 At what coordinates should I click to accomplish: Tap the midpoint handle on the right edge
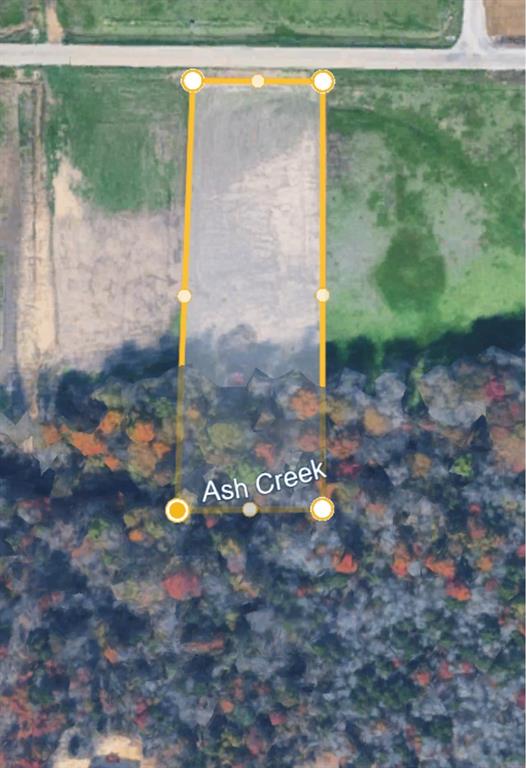[323, 295]
